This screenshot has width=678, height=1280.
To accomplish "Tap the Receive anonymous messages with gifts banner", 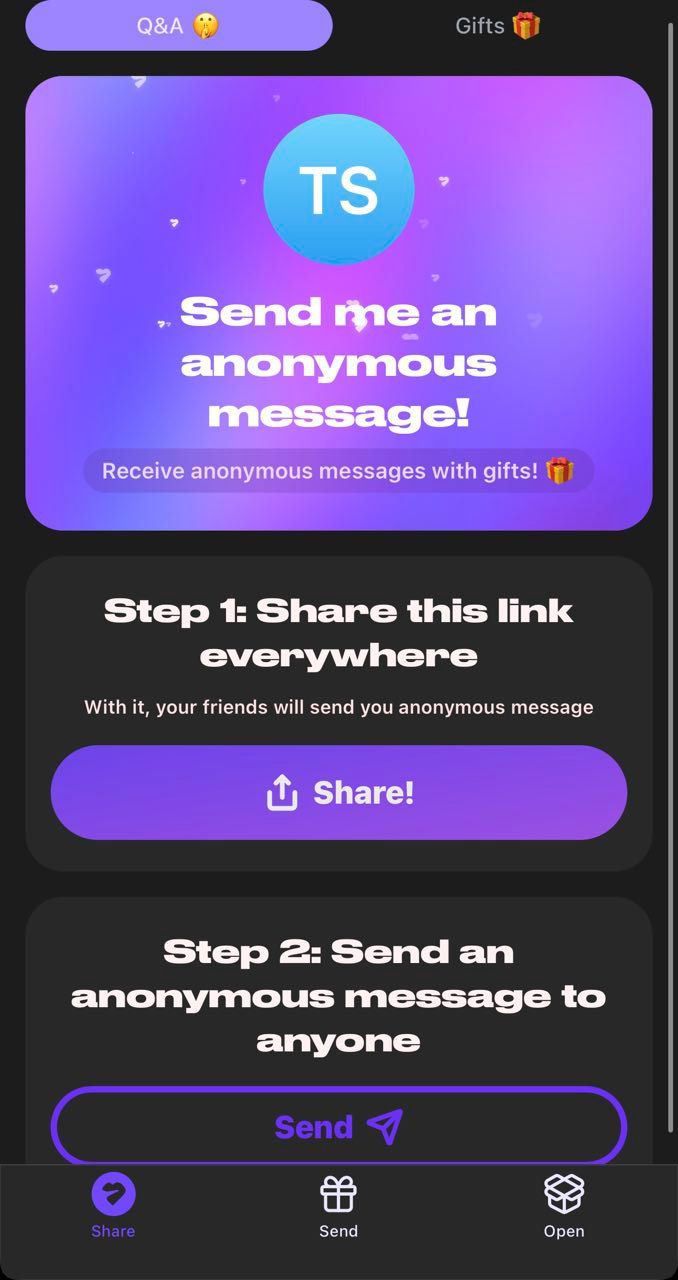I will (338, 471).
